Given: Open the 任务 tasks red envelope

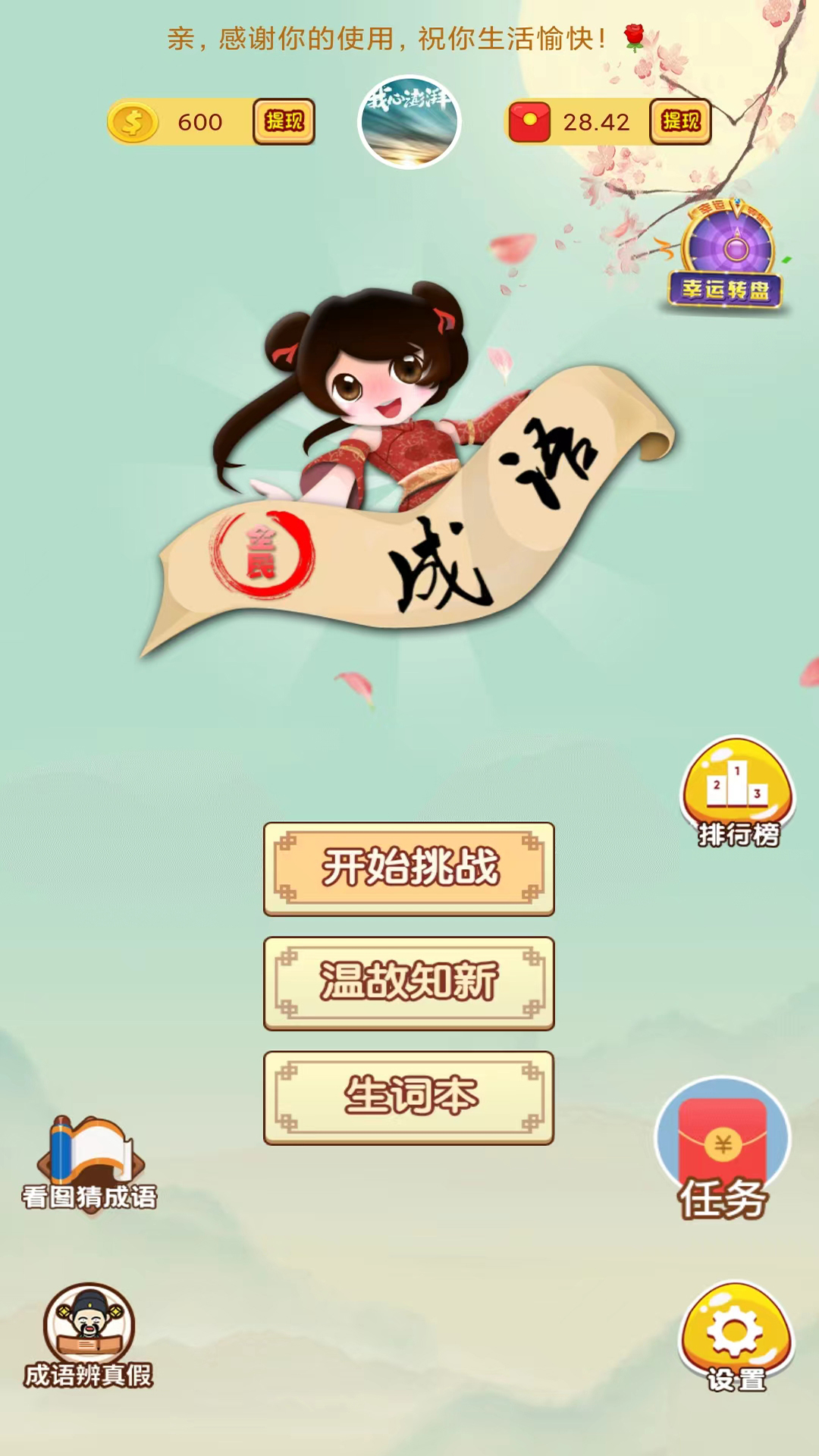Looking at the screenshot, I should tap(723, 1149).
